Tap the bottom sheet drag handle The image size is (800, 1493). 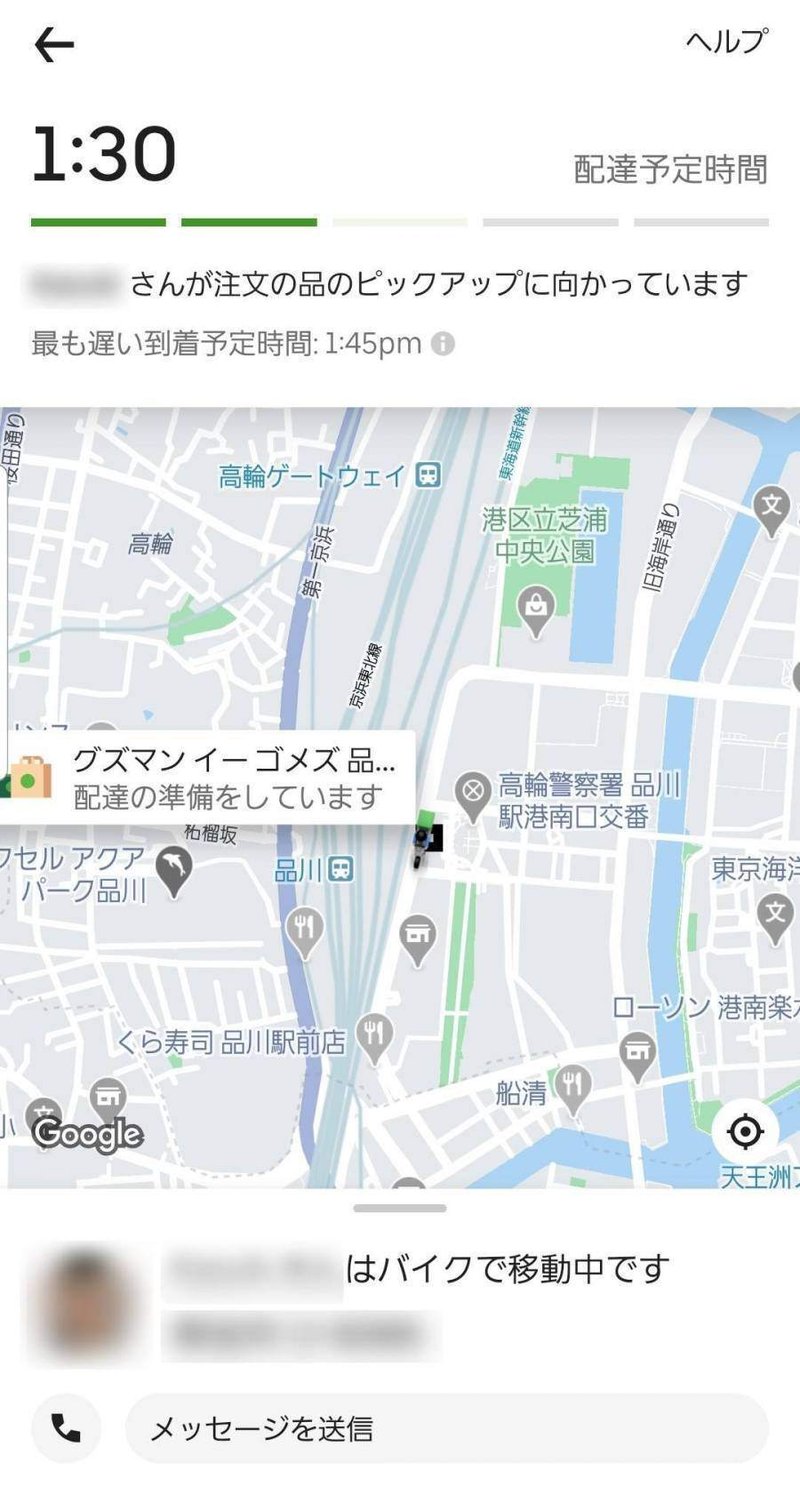click(x=400, y=1208)
